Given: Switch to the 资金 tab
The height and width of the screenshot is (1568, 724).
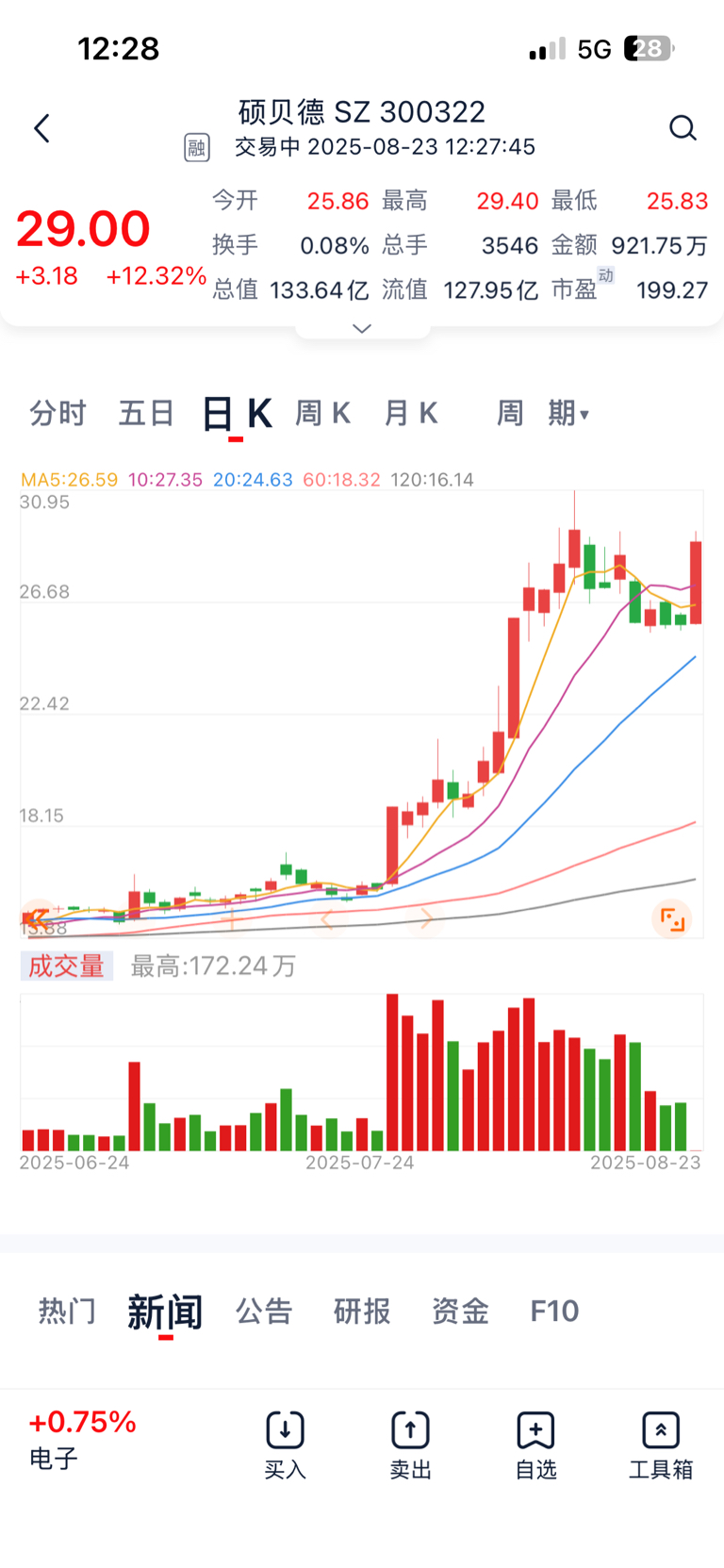Looking at the screenshot, I should (x=460, y=1311).
